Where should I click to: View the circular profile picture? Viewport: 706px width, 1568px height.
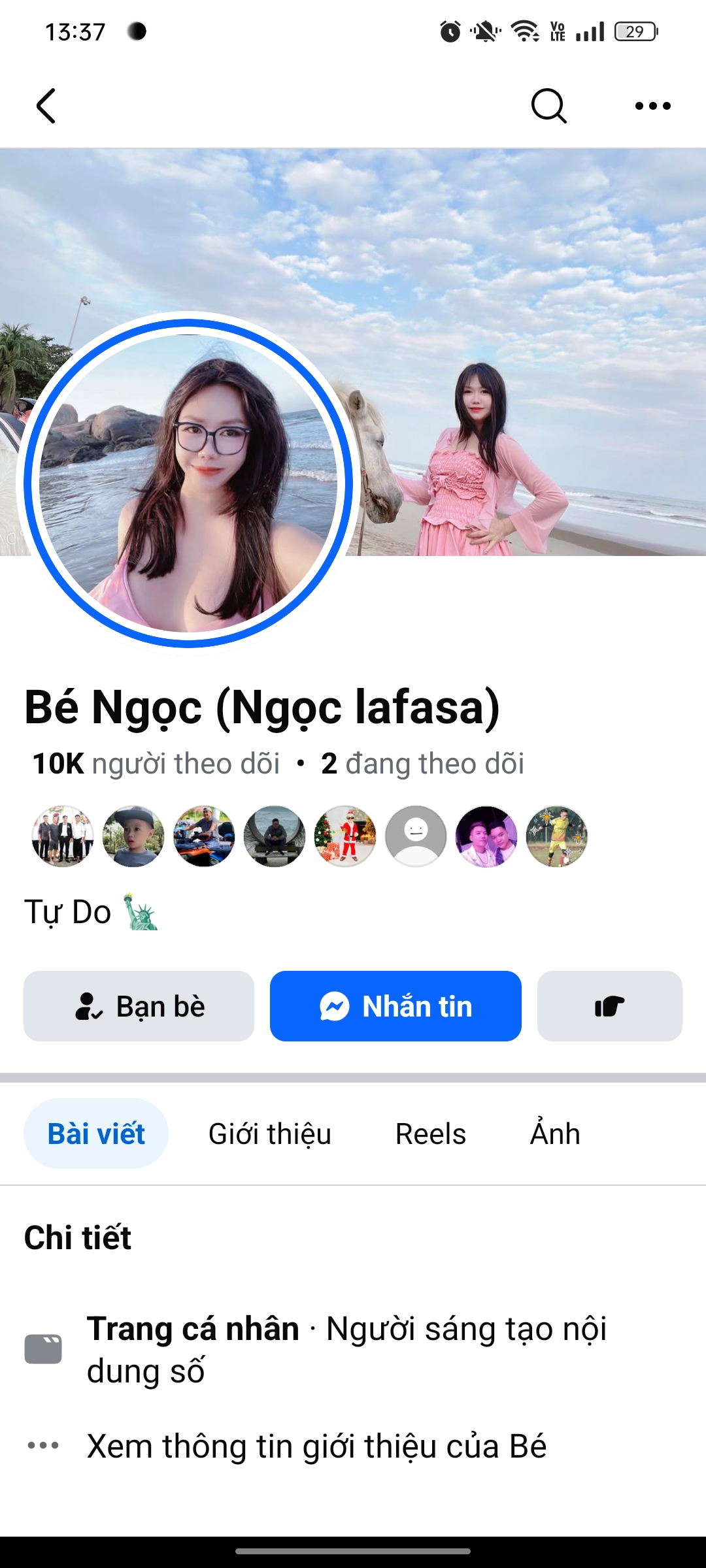188,483
